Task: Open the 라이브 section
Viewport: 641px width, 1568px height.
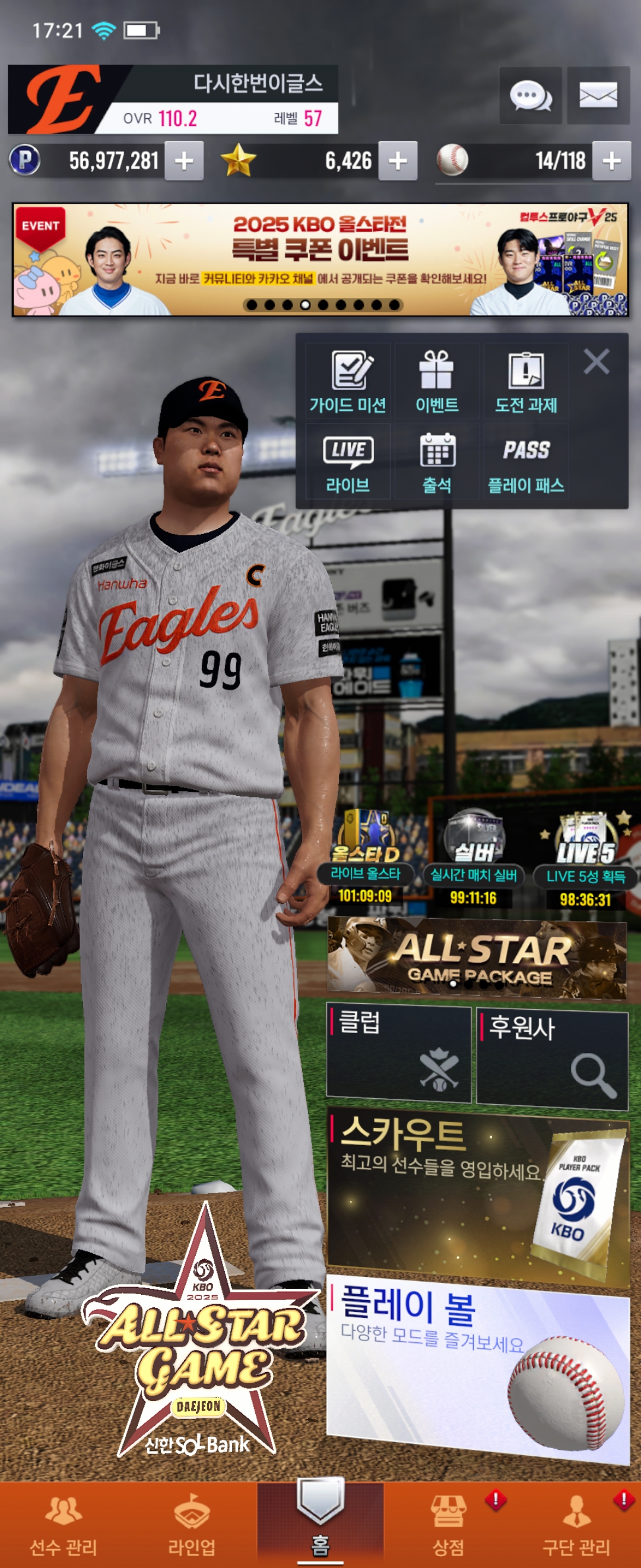Action: click(348, 463)
